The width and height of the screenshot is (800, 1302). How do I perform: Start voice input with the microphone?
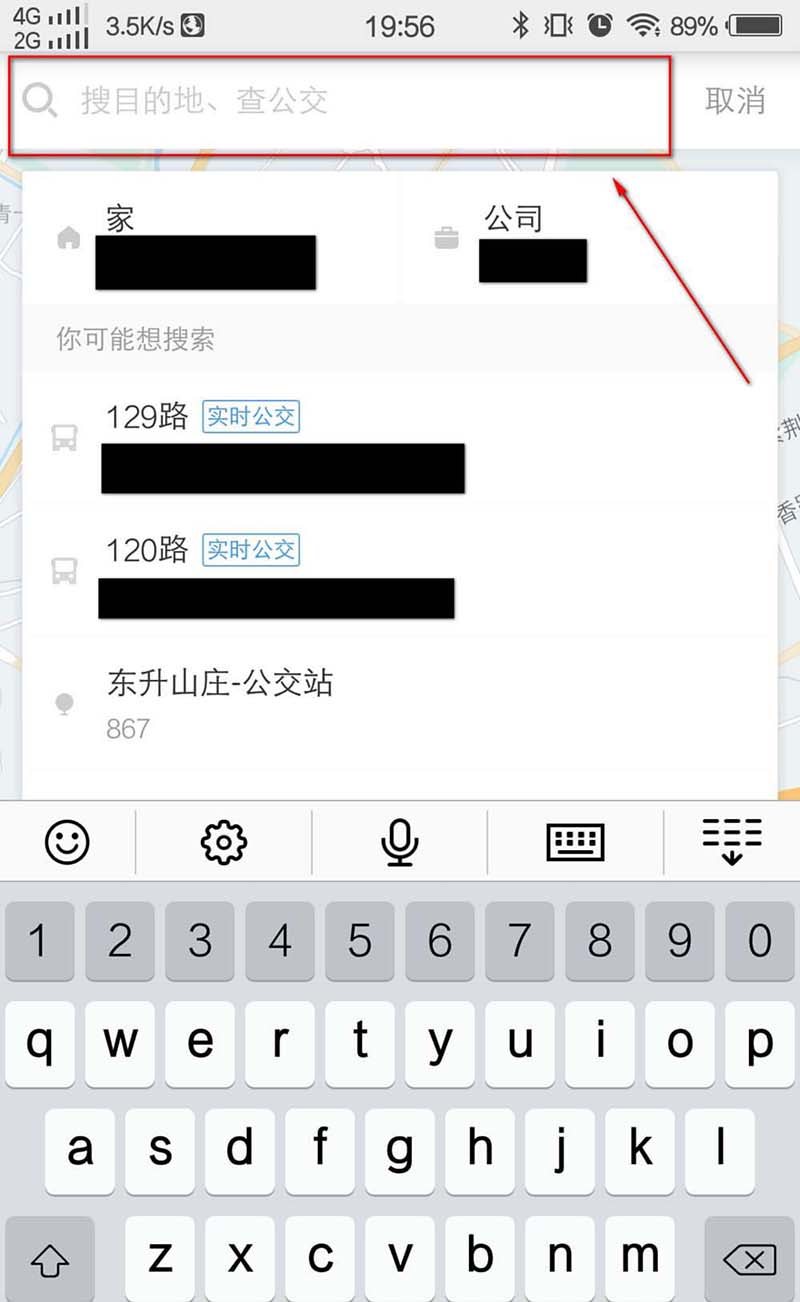(x=399, y=842)
